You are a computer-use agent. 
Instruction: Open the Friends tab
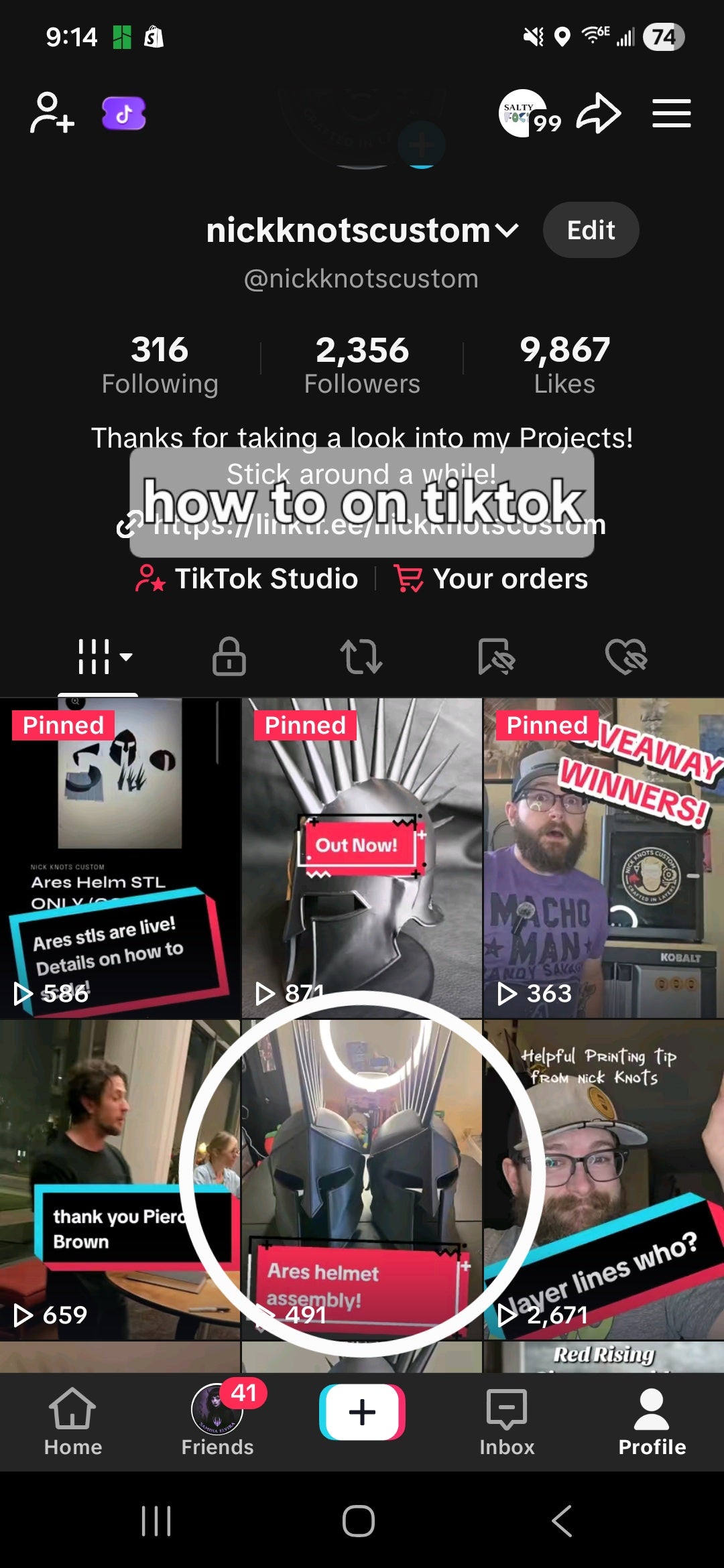point(217,1421)
